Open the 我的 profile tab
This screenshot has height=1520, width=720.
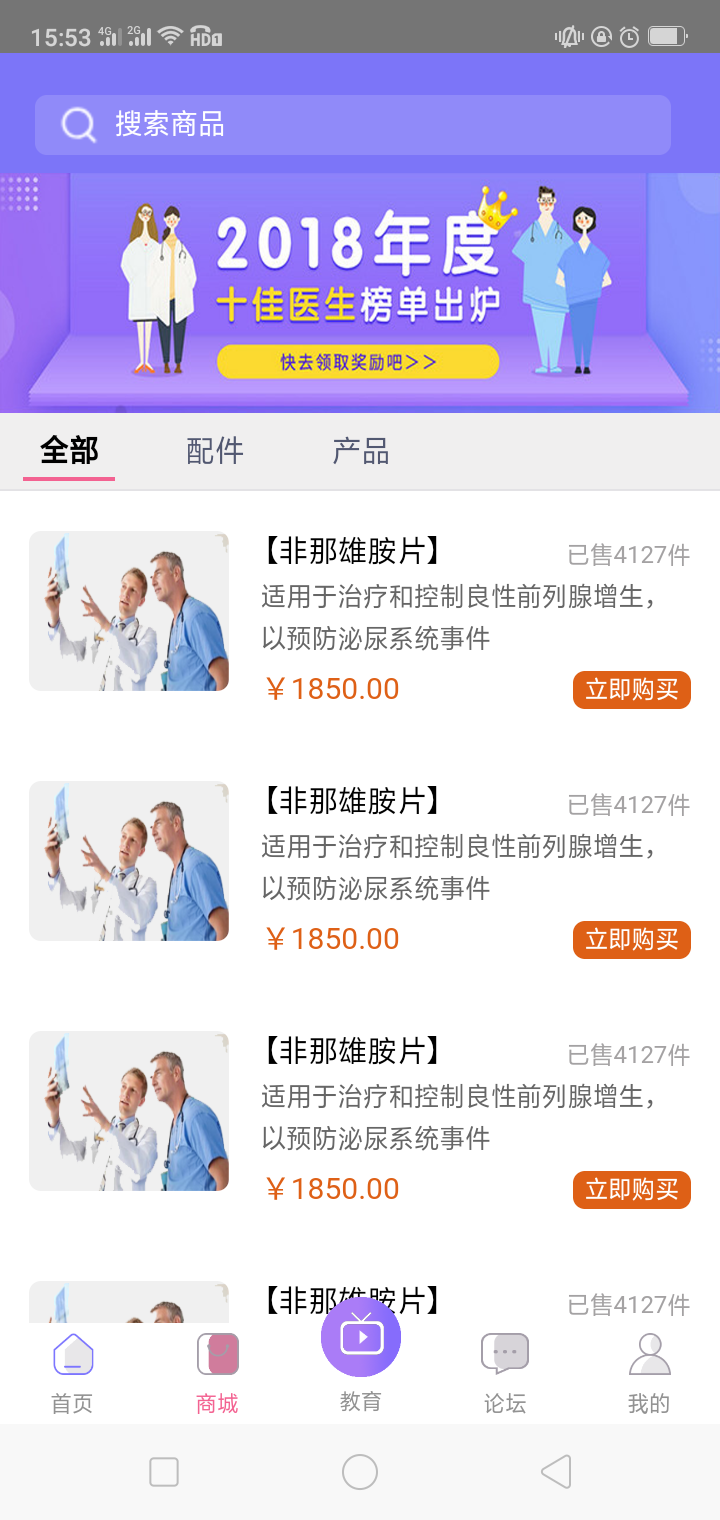click(x=648, y=1373)
